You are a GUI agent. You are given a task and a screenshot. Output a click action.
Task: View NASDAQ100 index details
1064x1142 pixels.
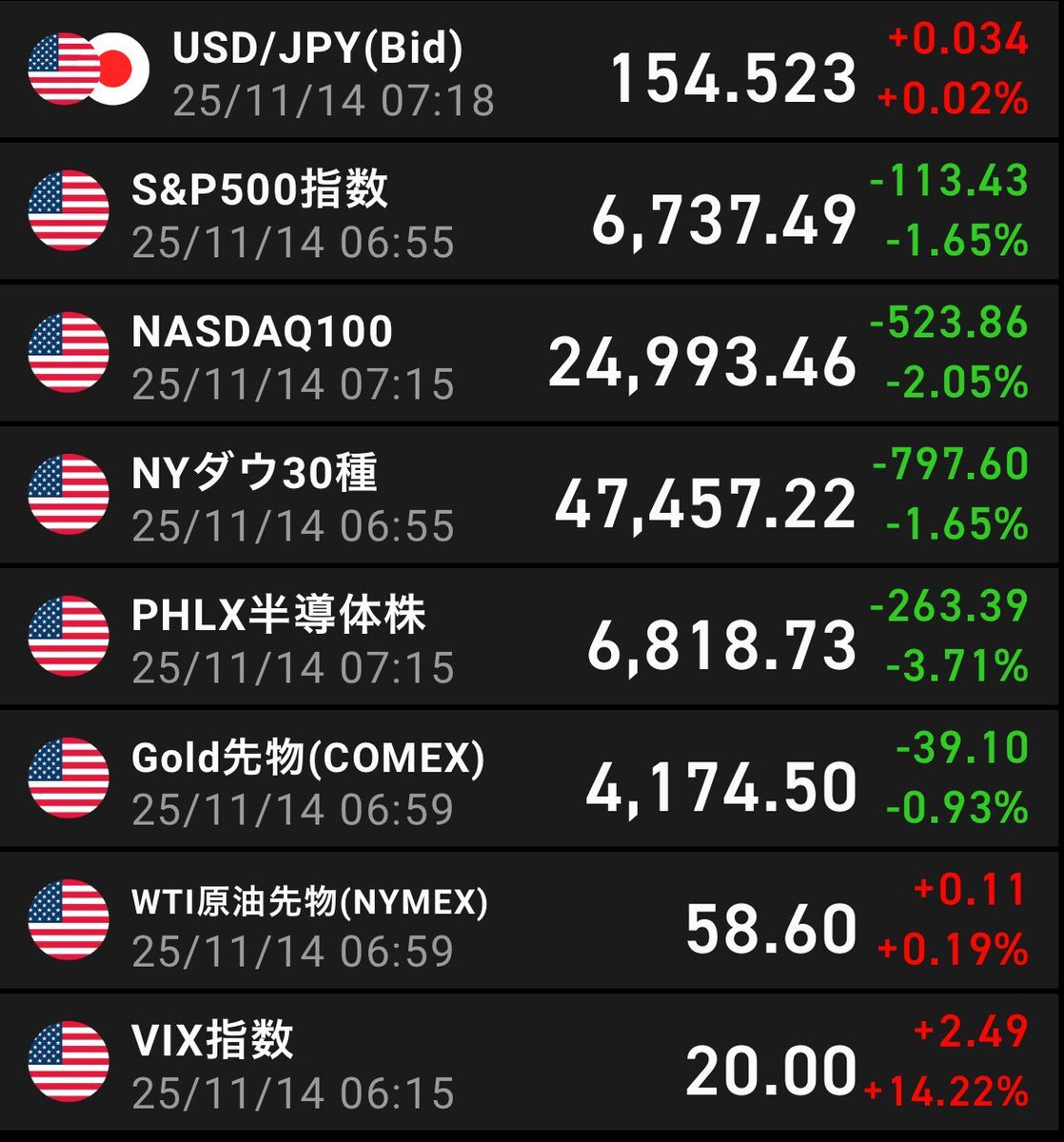coord(532,353)
